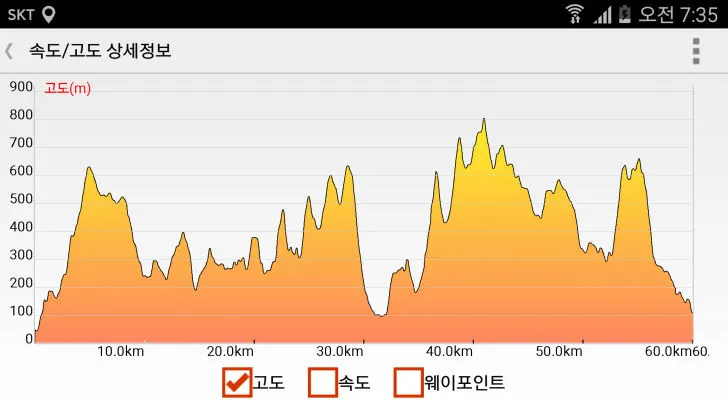
Task: Uncheck the 고도 checkbox
Action: [237, 383]
